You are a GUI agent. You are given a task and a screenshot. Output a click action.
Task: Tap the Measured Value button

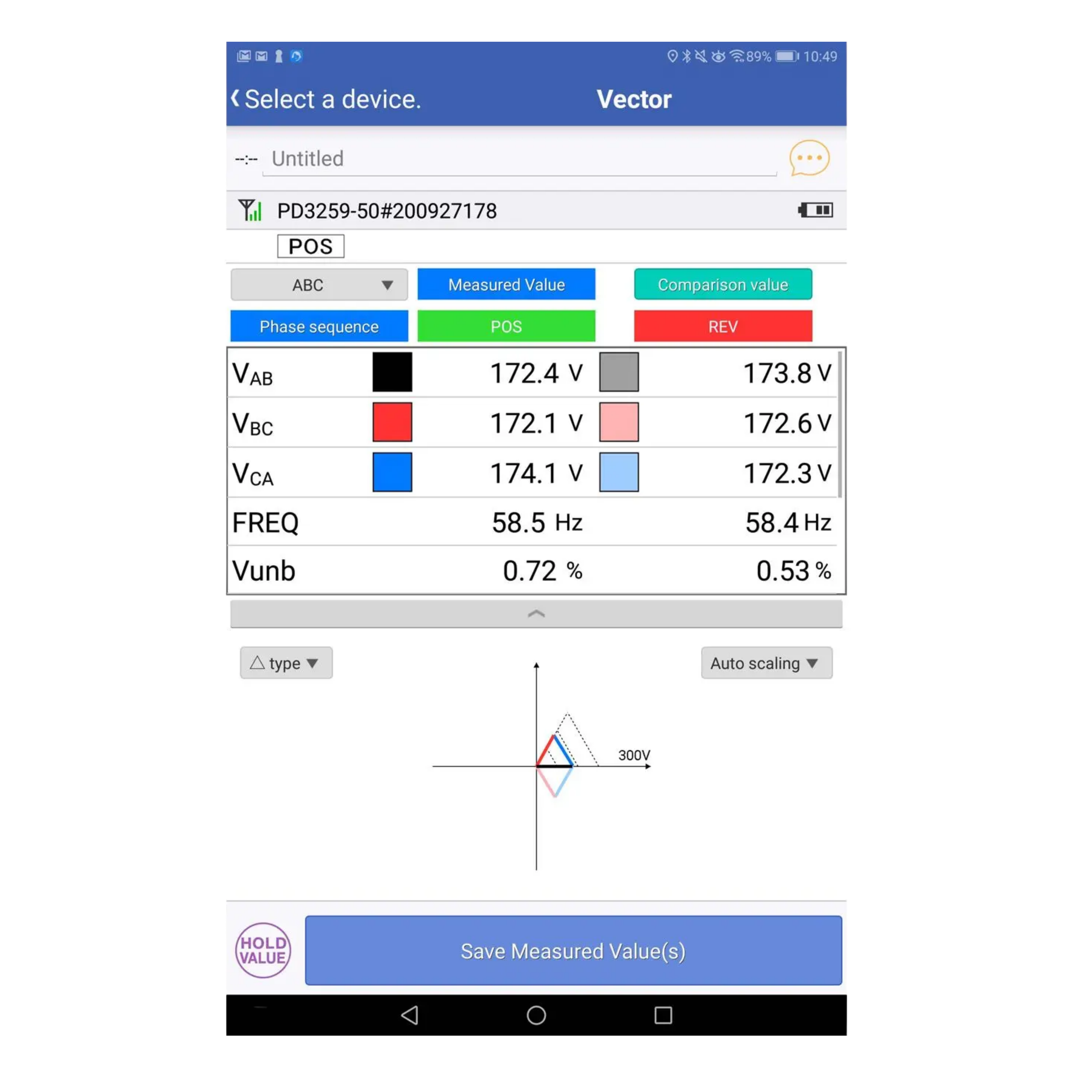[x=506, y=285]
